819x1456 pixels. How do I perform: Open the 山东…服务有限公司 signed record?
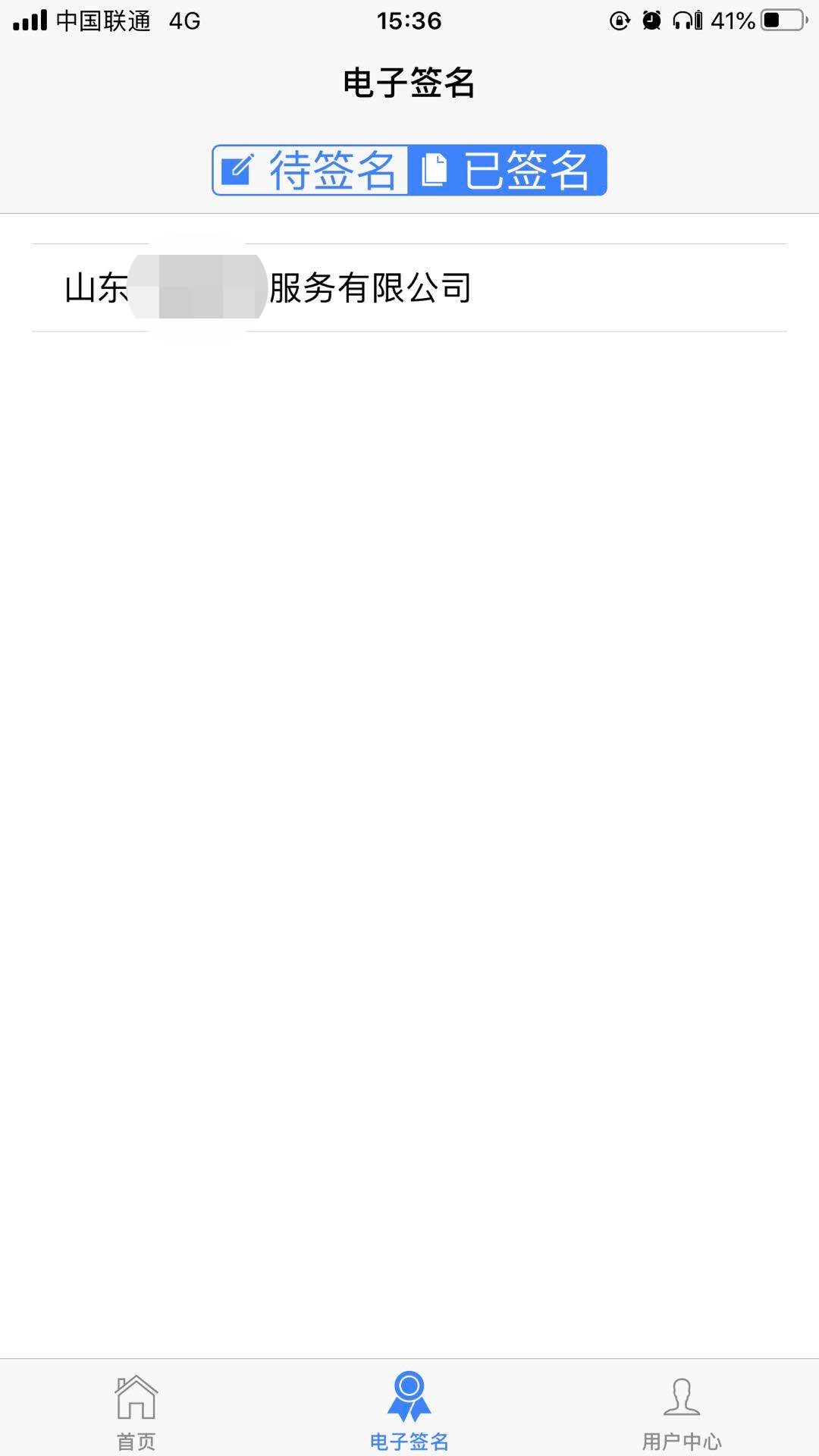[409, 287]
